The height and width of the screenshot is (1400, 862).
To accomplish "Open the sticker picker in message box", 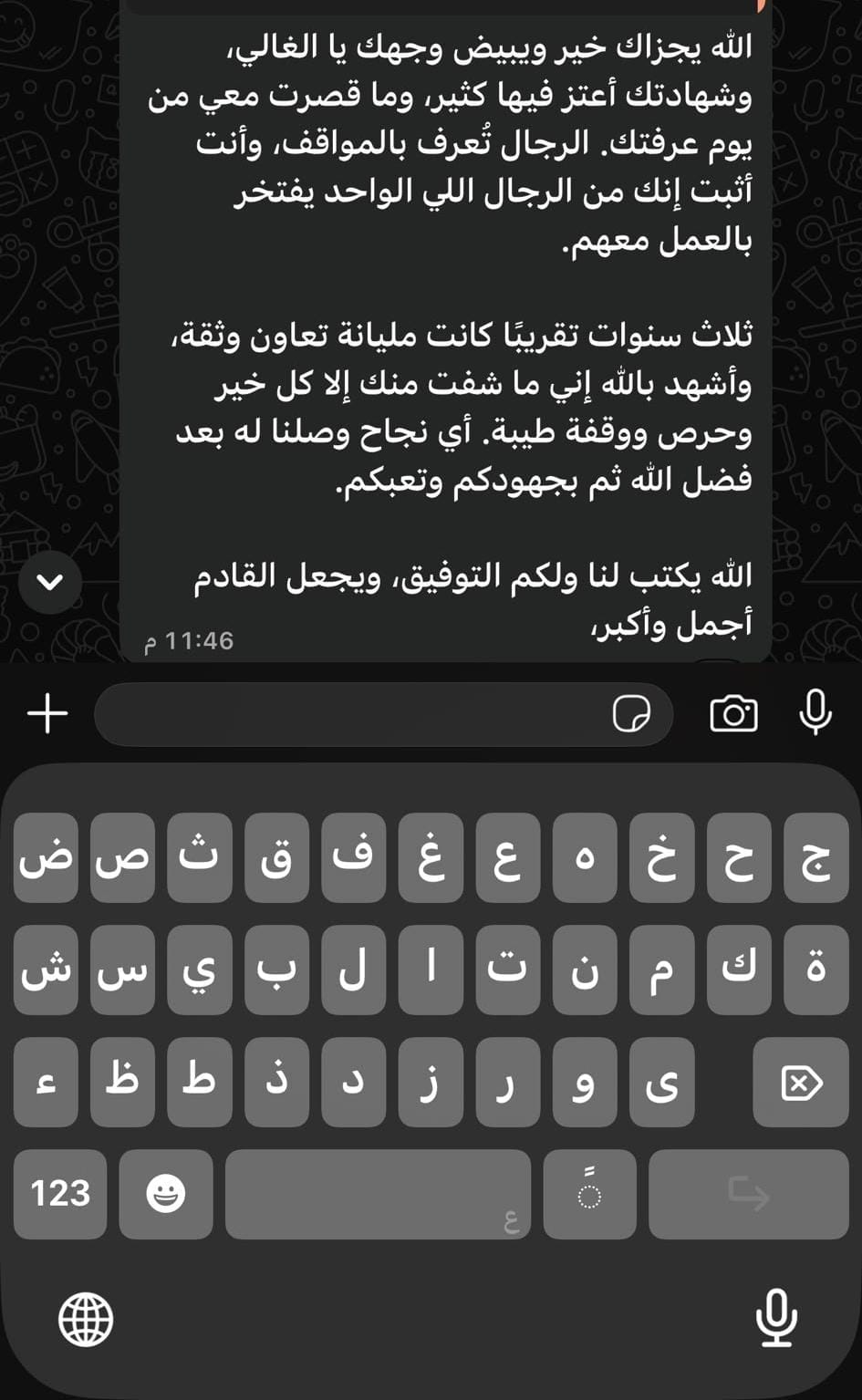I will [x=631, y=714].
